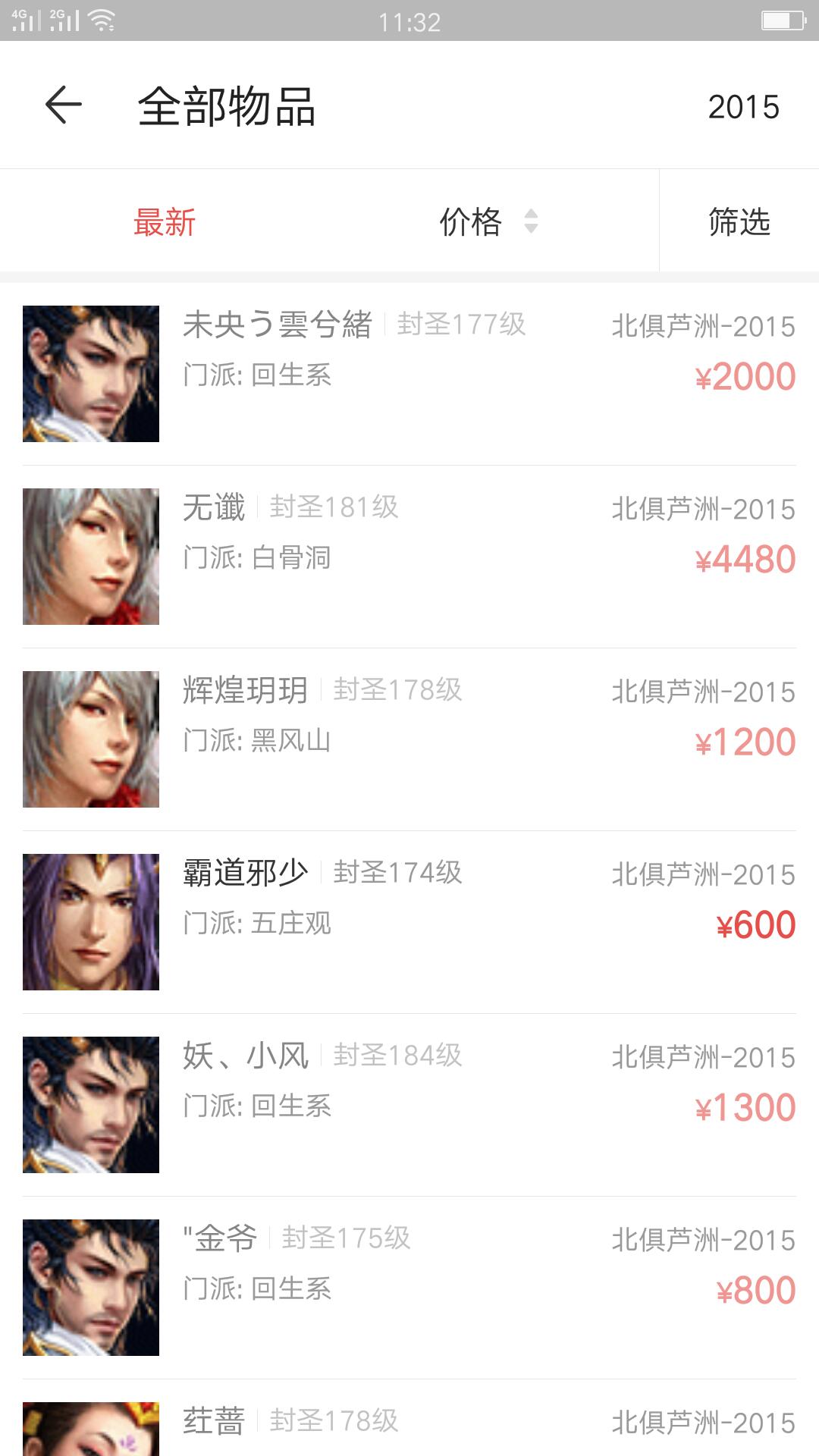Sort items by 价格
The height and width of the screenshot is (1456, 819).
[488, 222]
